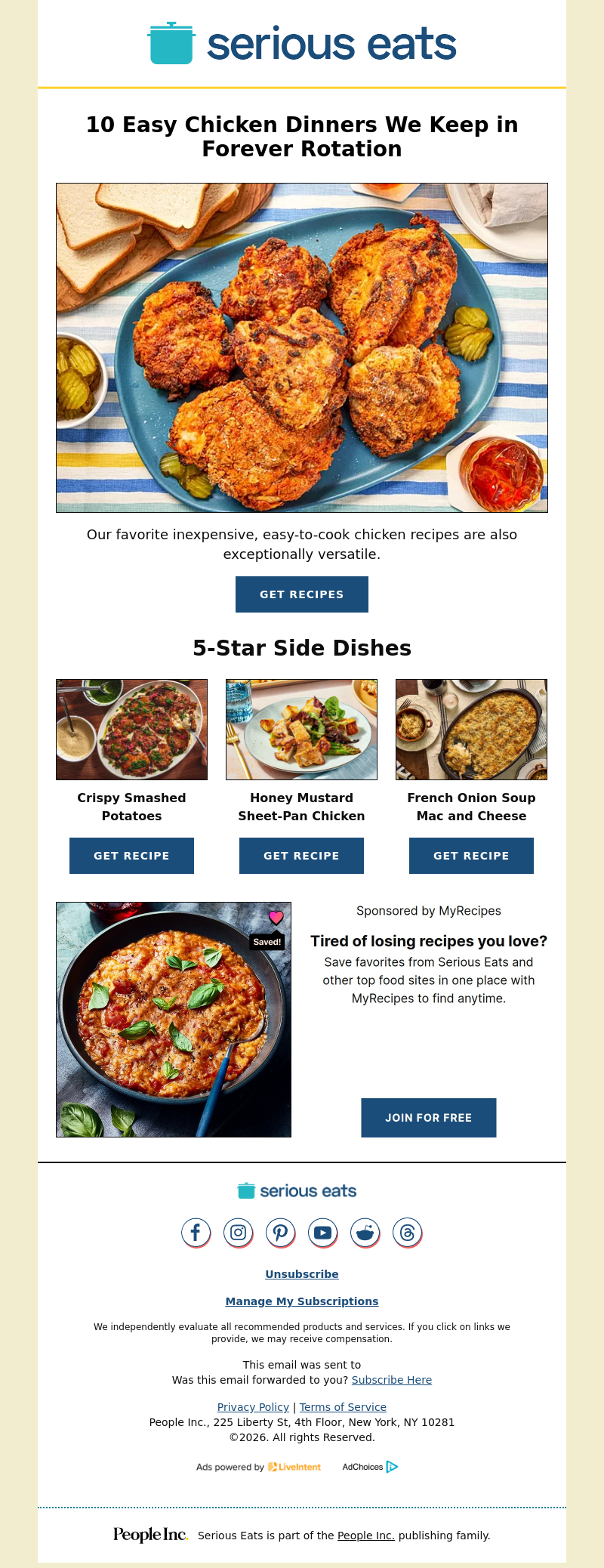
Task: Open the Terms of Service link
Action: coord(343,1407)
